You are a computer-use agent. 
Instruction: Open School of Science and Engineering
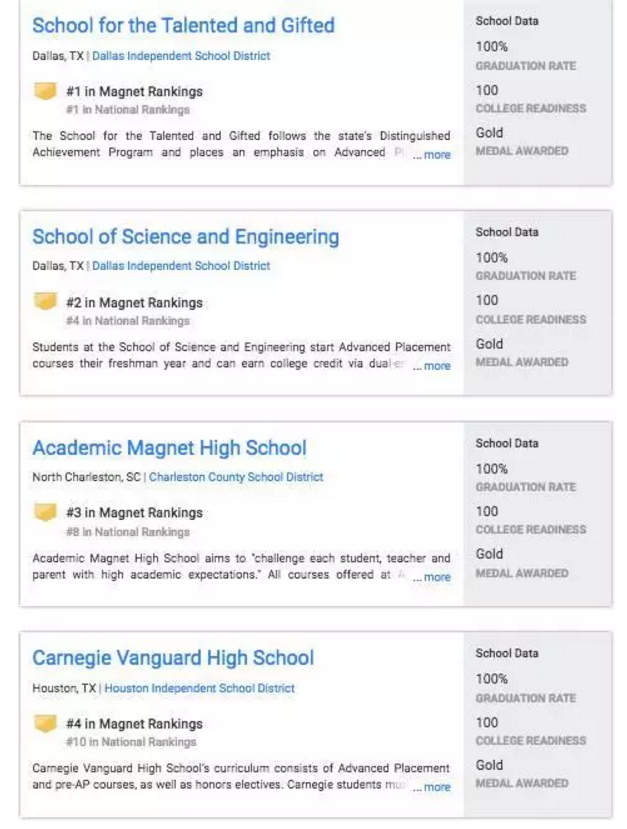point(185,237)
